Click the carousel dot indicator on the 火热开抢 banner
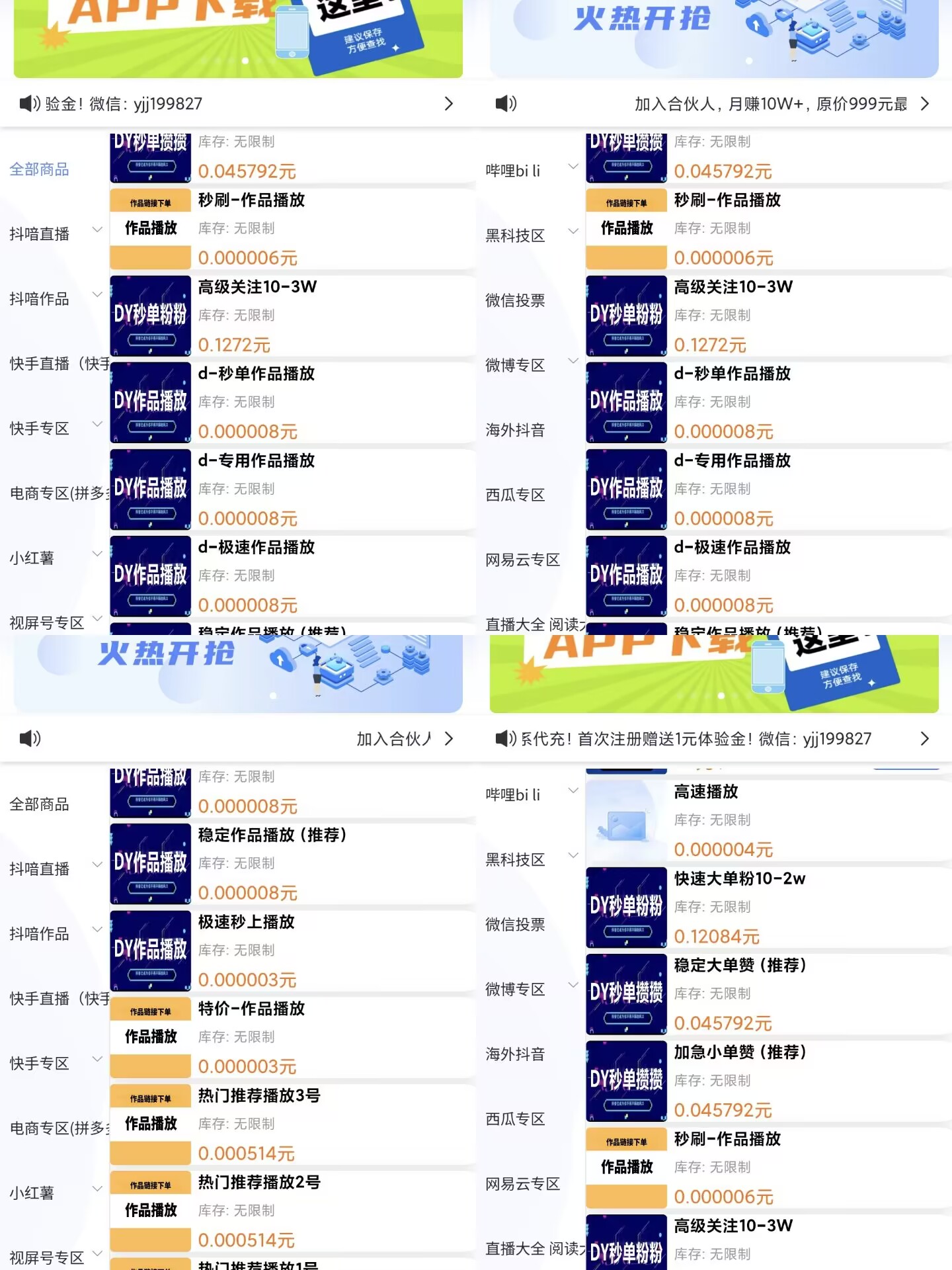The width and height of the screenshot is (952, 1270). [272, 695]
